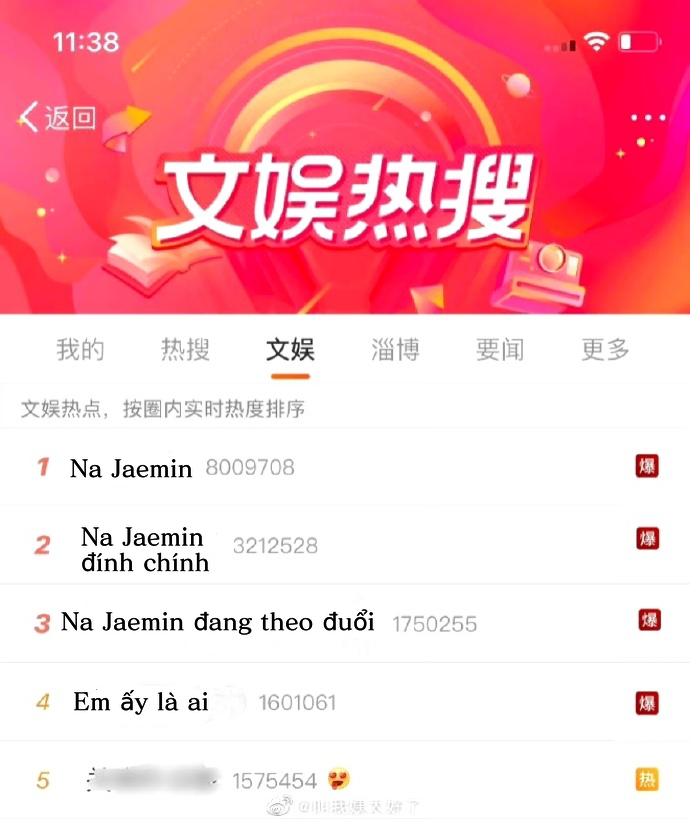690x823 pixels.
Task: Open the 要闻 tab
Action: pos(500,350)
